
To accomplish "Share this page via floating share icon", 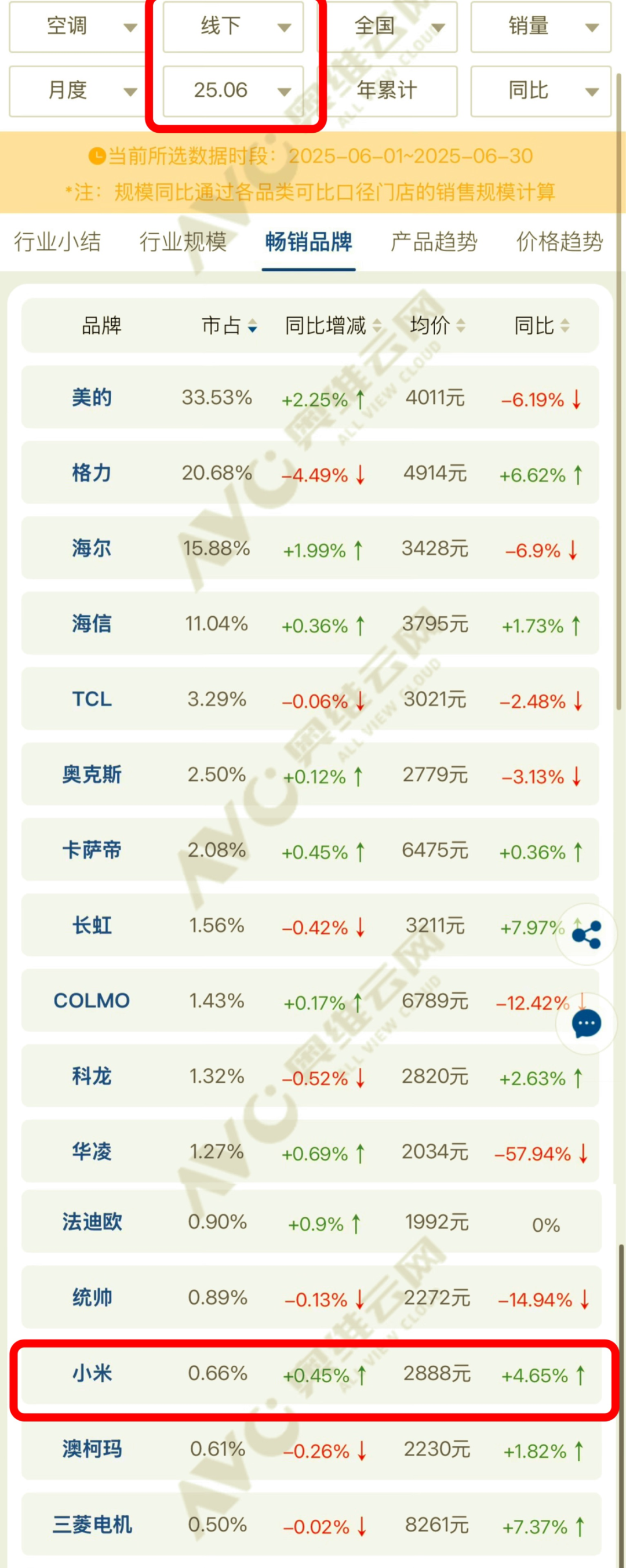I will 587,934.
